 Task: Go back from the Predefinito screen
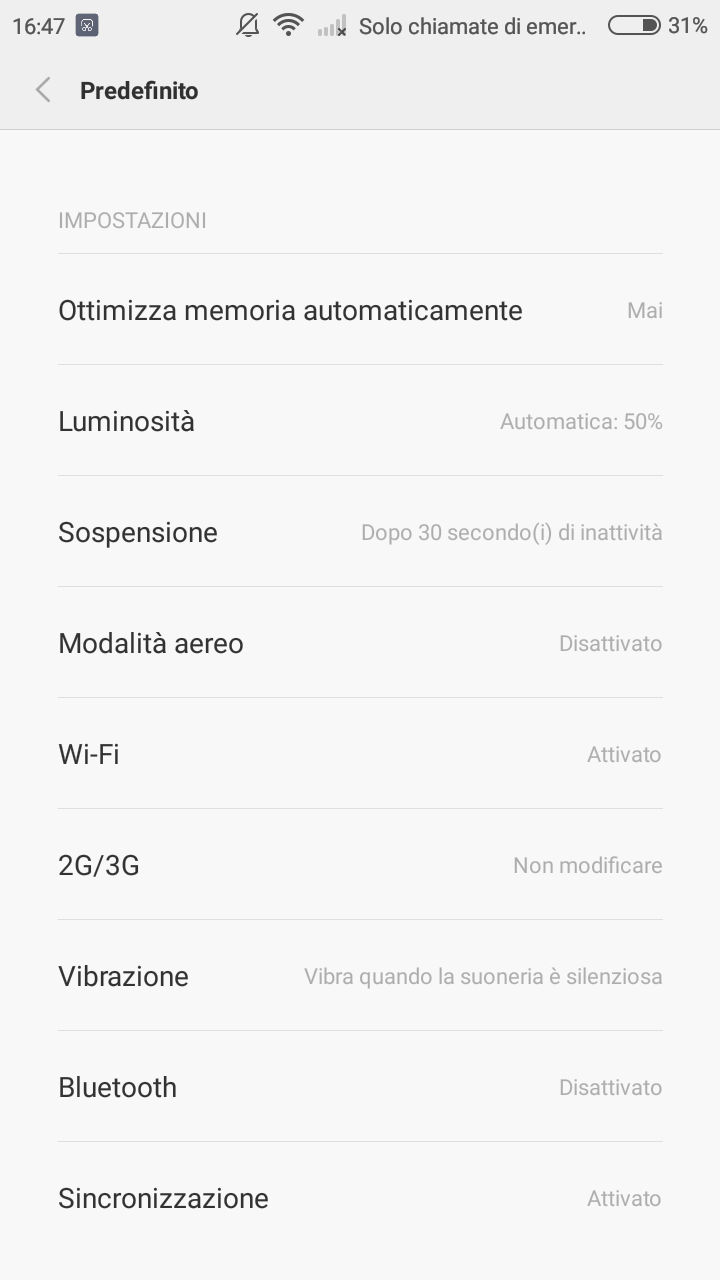43,91
